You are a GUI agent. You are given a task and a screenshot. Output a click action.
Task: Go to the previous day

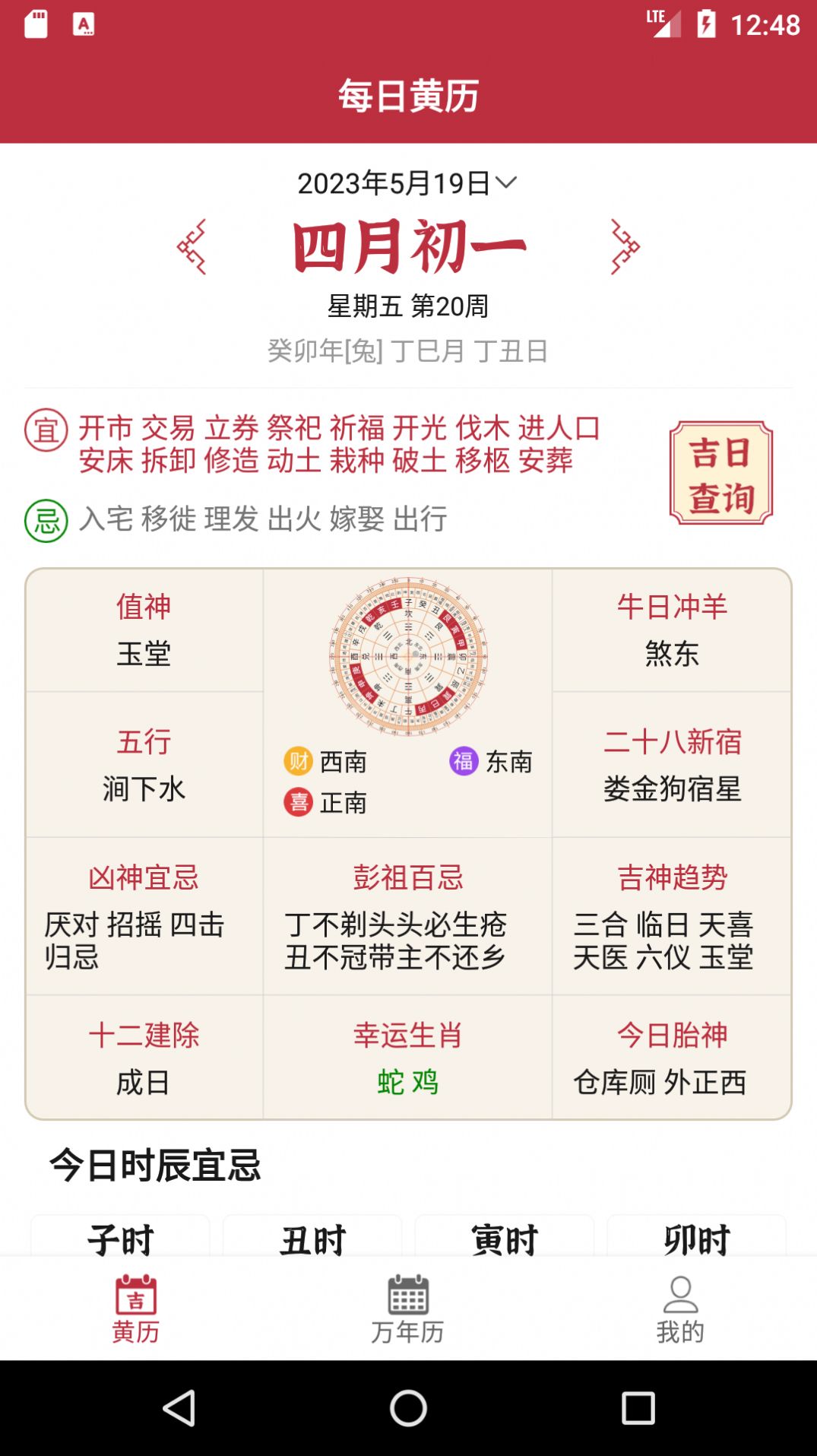pos(192,247)
